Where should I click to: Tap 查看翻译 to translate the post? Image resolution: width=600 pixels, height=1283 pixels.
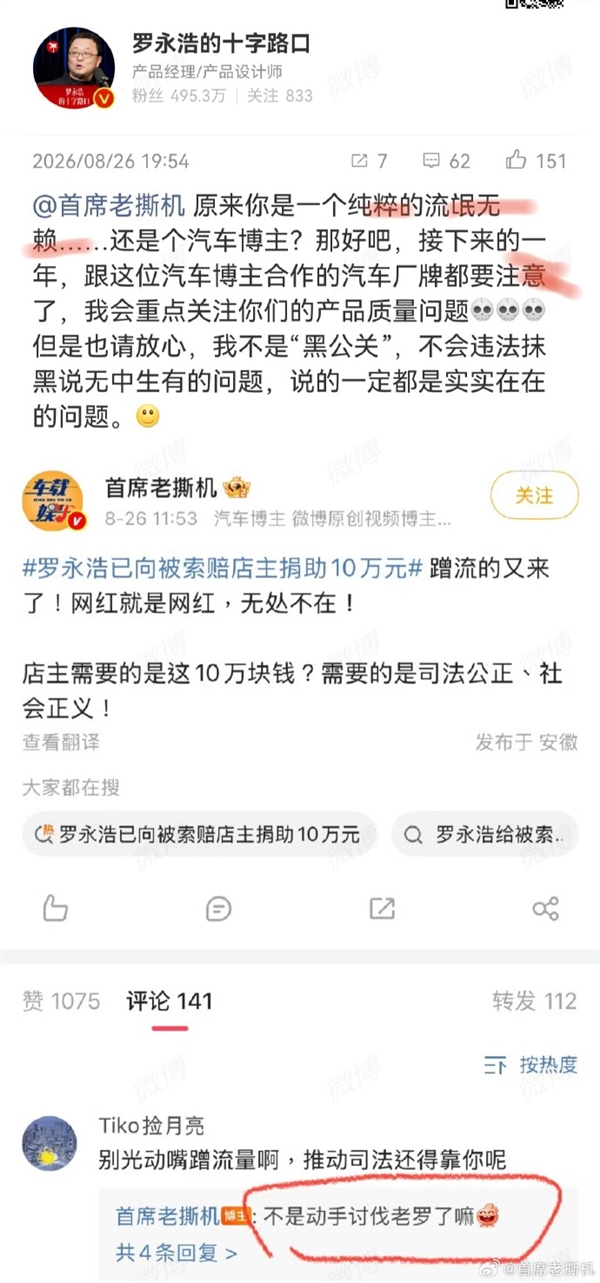click(x=61, y=742)
